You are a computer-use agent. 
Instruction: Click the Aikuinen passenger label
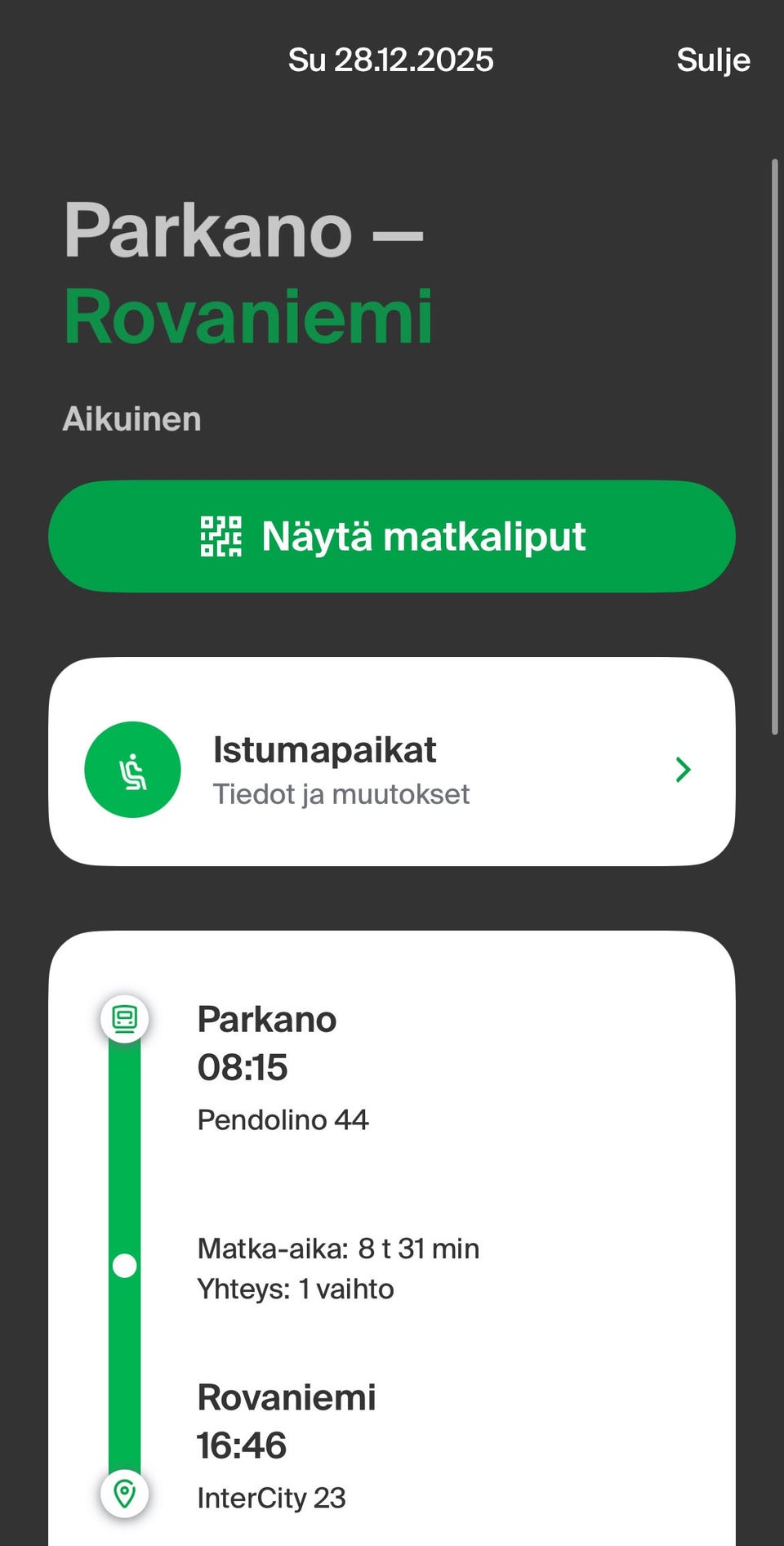132,418
